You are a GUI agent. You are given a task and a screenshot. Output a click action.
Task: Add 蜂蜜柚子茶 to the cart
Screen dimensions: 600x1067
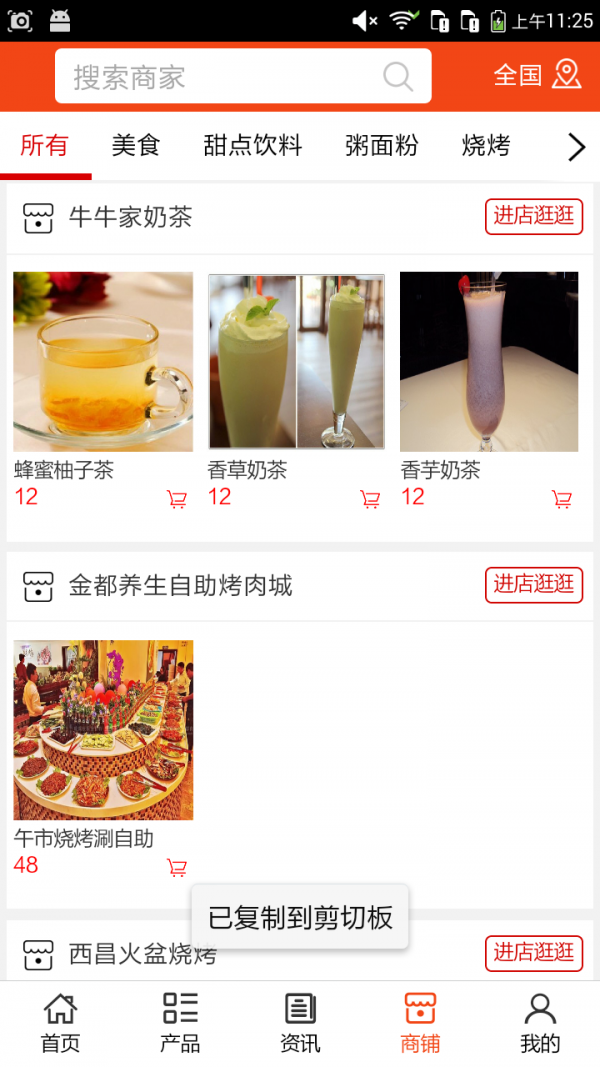click(x=177, y=499)
